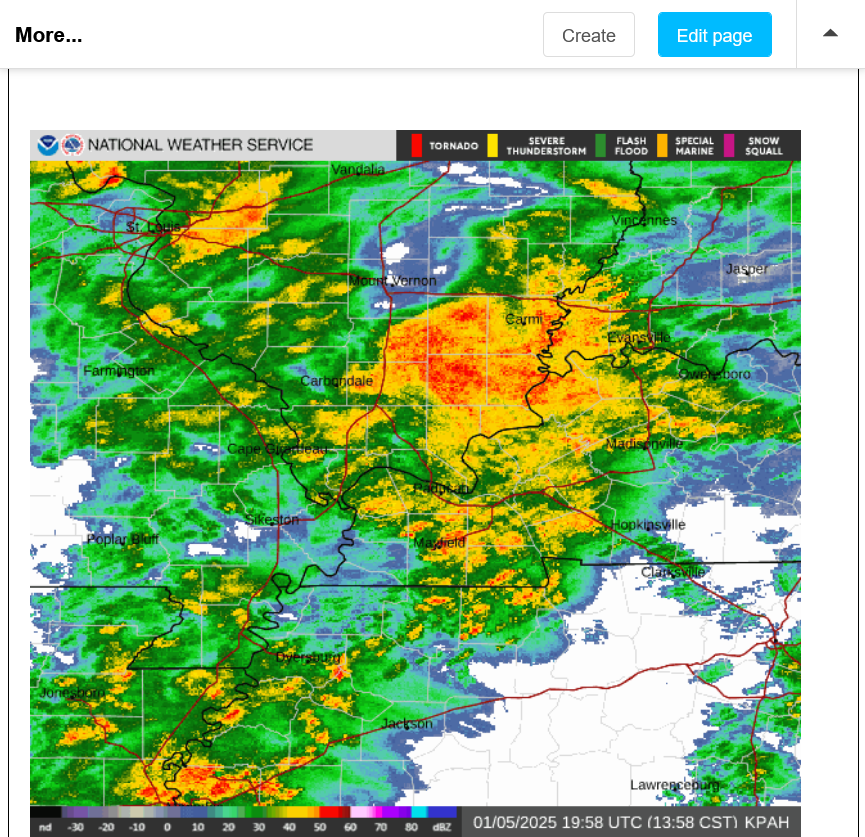865x837 pixels.
Task: Collapse the toolbar with the arrow
Action: point(830,34)
